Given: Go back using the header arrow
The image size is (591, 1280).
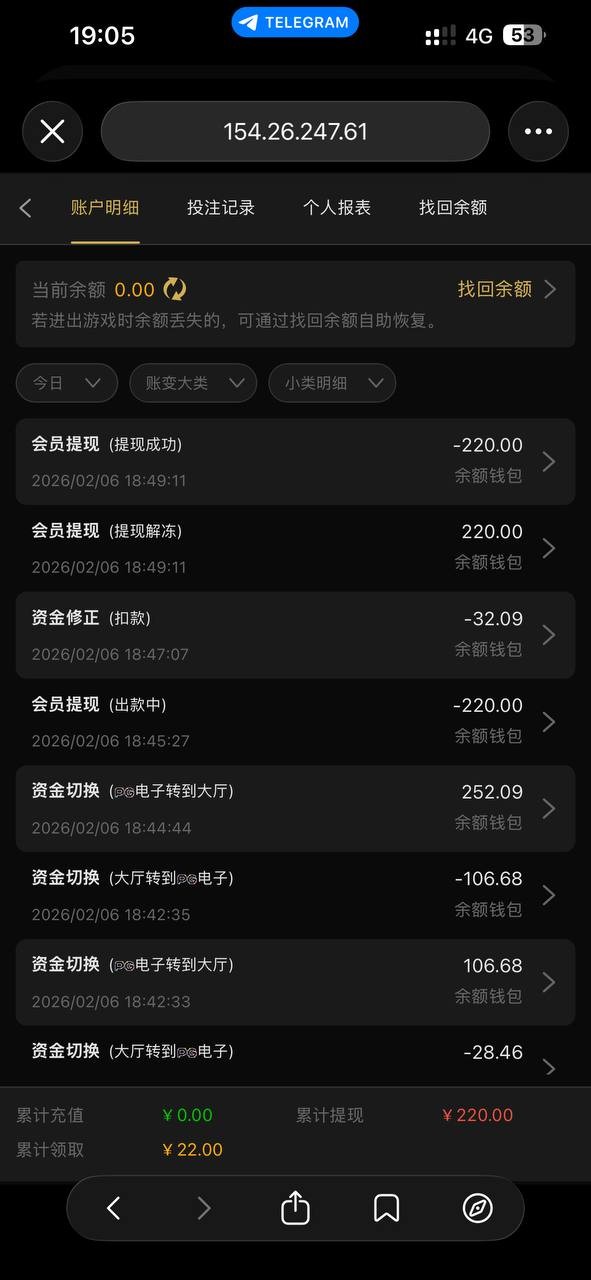Looking at the screenshot, I should pyautogui.click(x=26, y=208).
